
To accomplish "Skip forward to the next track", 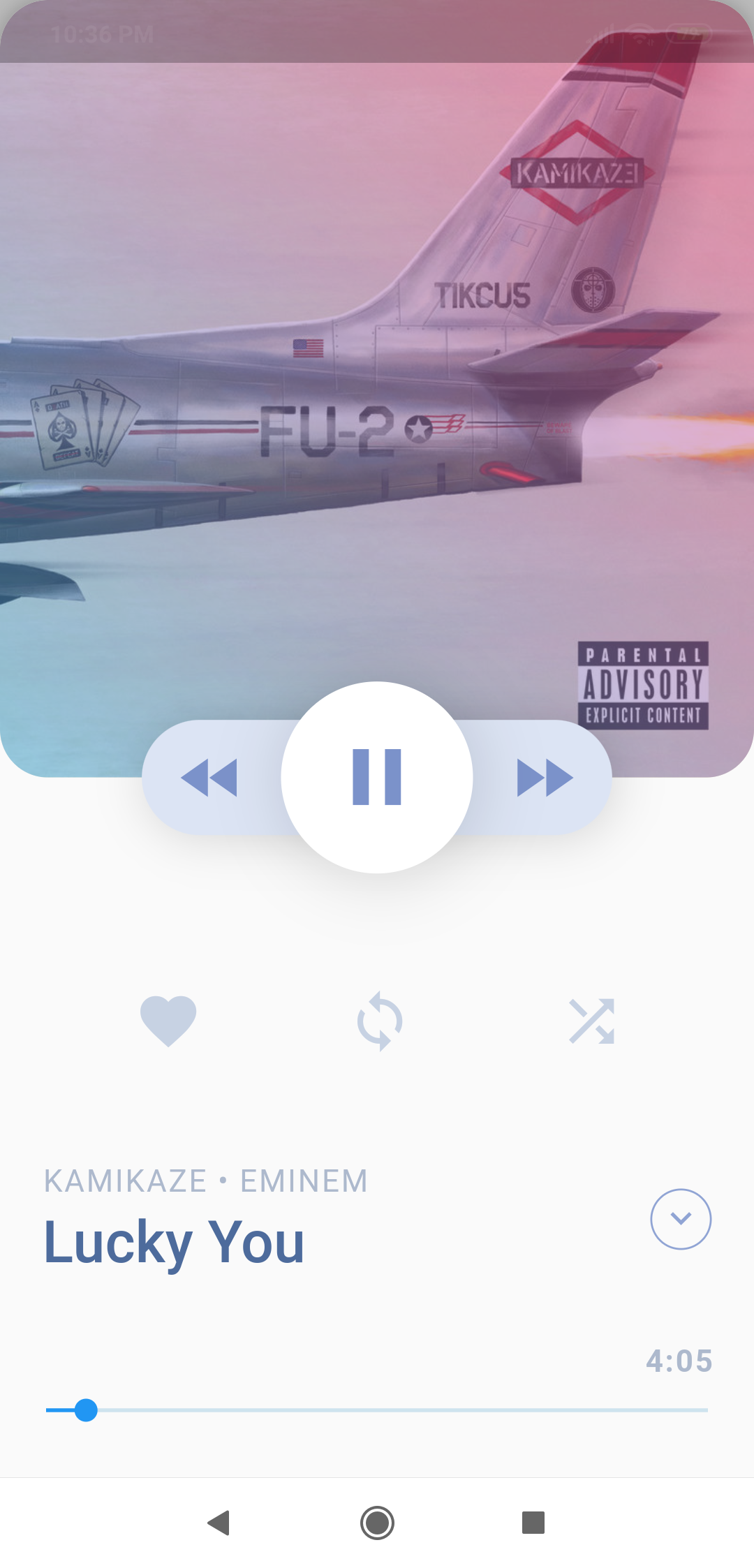I will [x=545, y=778].
